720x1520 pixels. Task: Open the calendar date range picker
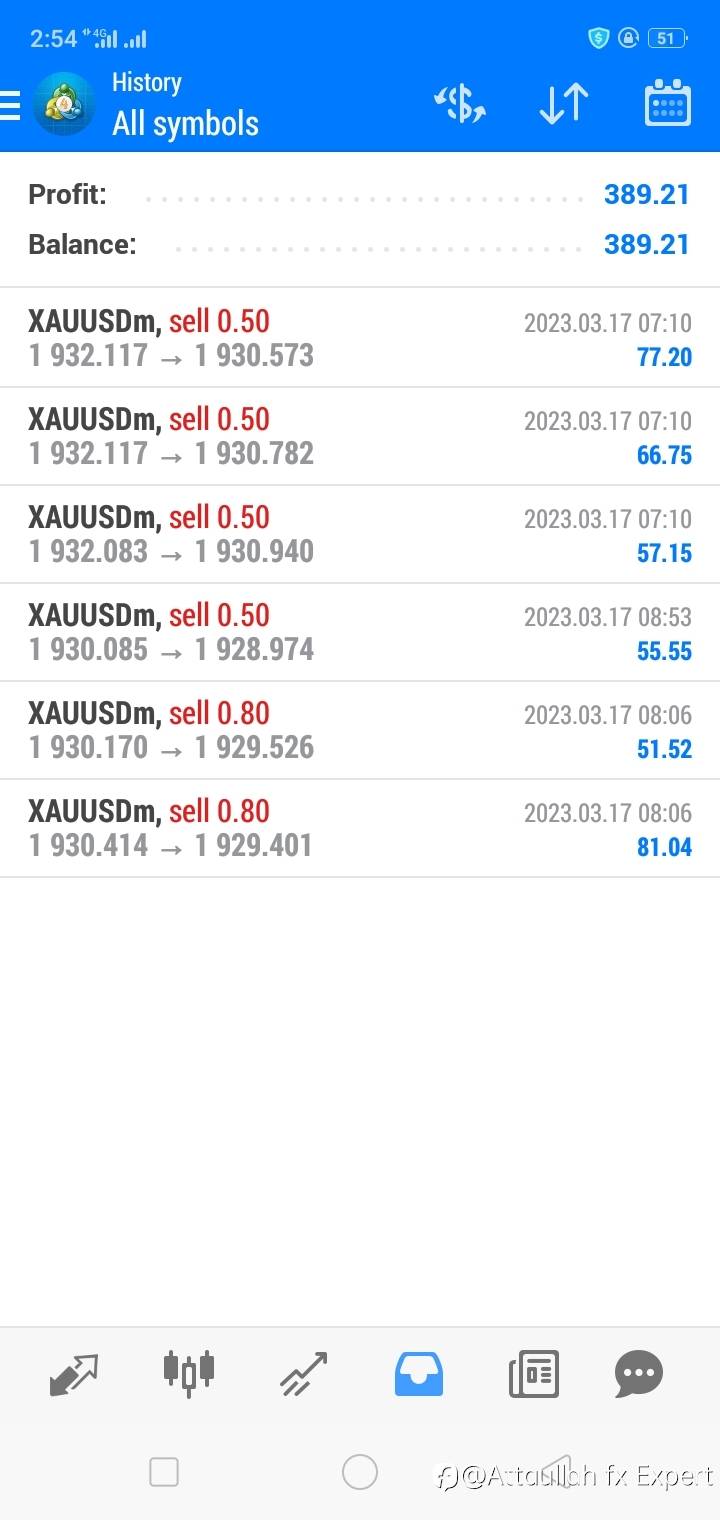667,104
